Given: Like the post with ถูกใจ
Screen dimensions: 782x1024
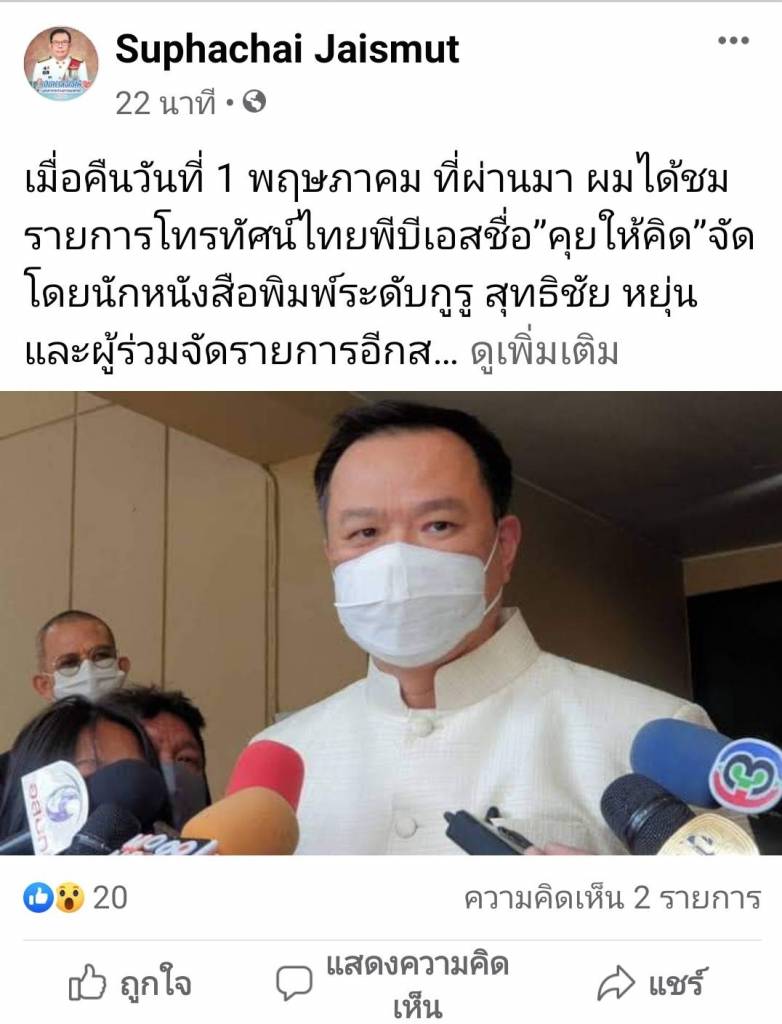Looking at the screenshot, I should coord(130,984).
